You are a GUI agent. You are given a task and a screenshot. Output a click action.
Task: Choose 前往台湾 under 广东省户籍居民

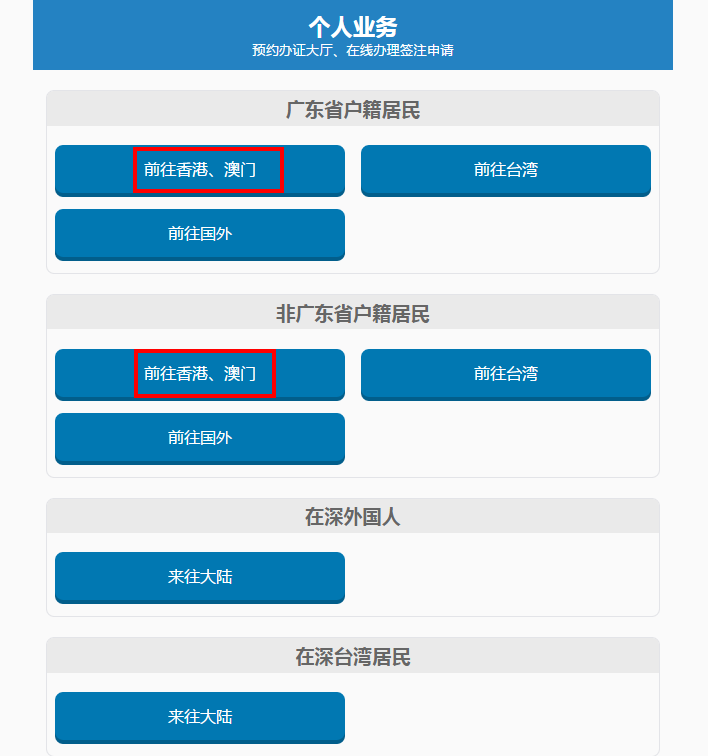click(x=505, y=170)
